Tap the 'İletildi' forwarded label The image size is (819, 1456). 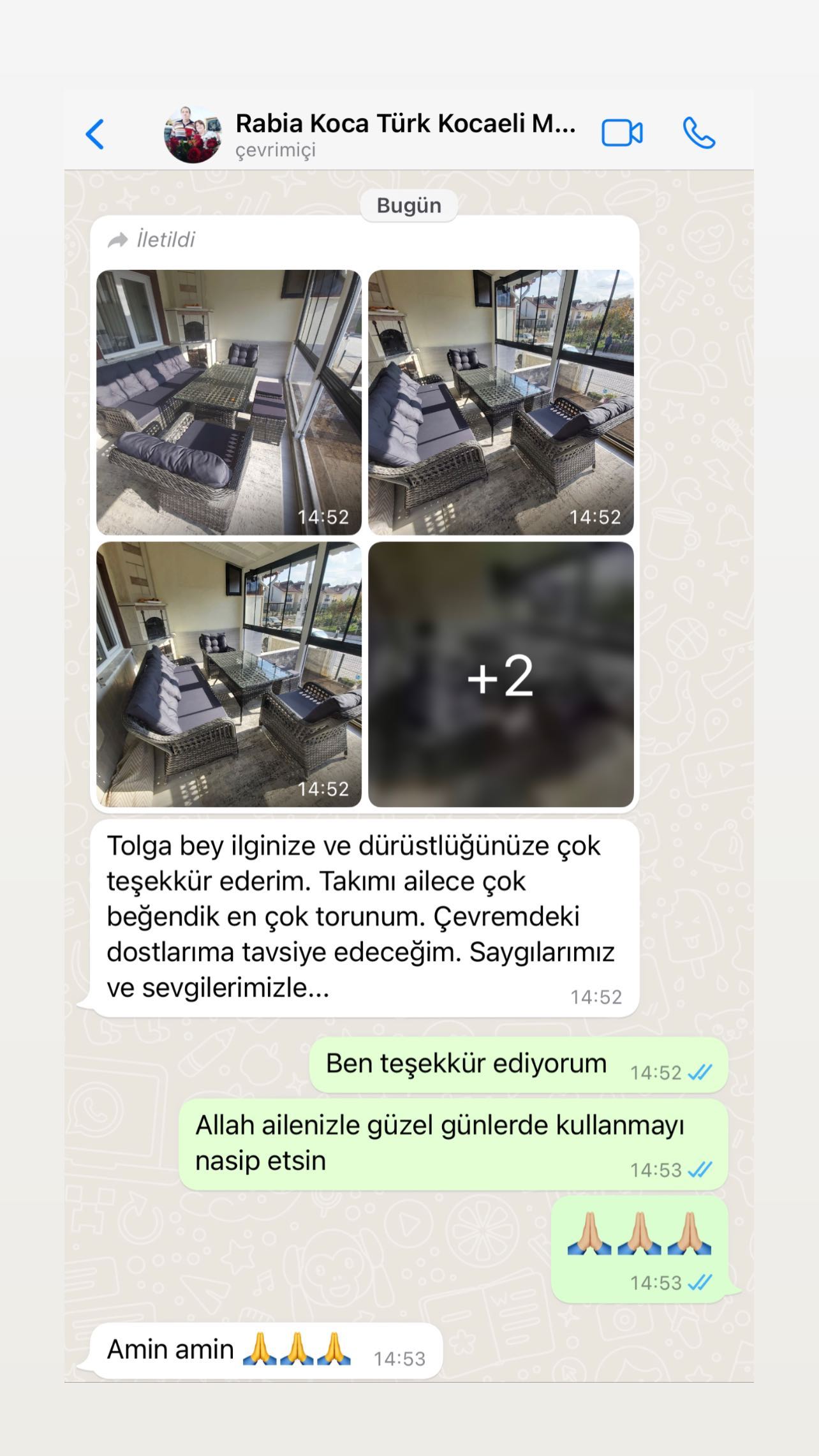pyautogui.click(x=166, y=240)
